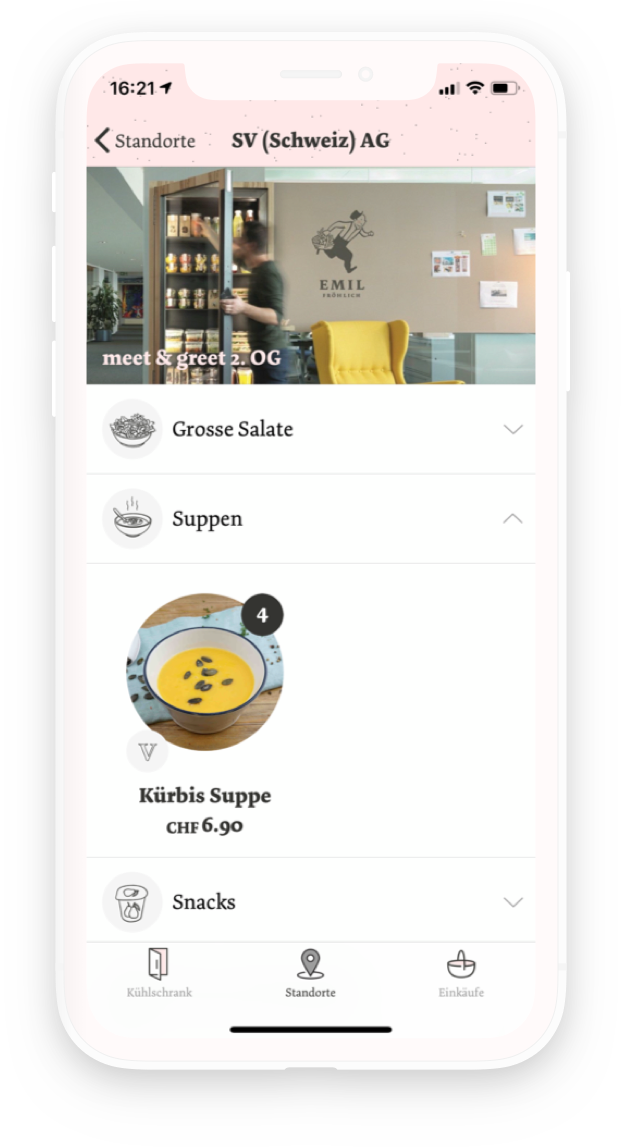
Task: Open the Kürbis Suppe product
Action: [x=205, y=672]
